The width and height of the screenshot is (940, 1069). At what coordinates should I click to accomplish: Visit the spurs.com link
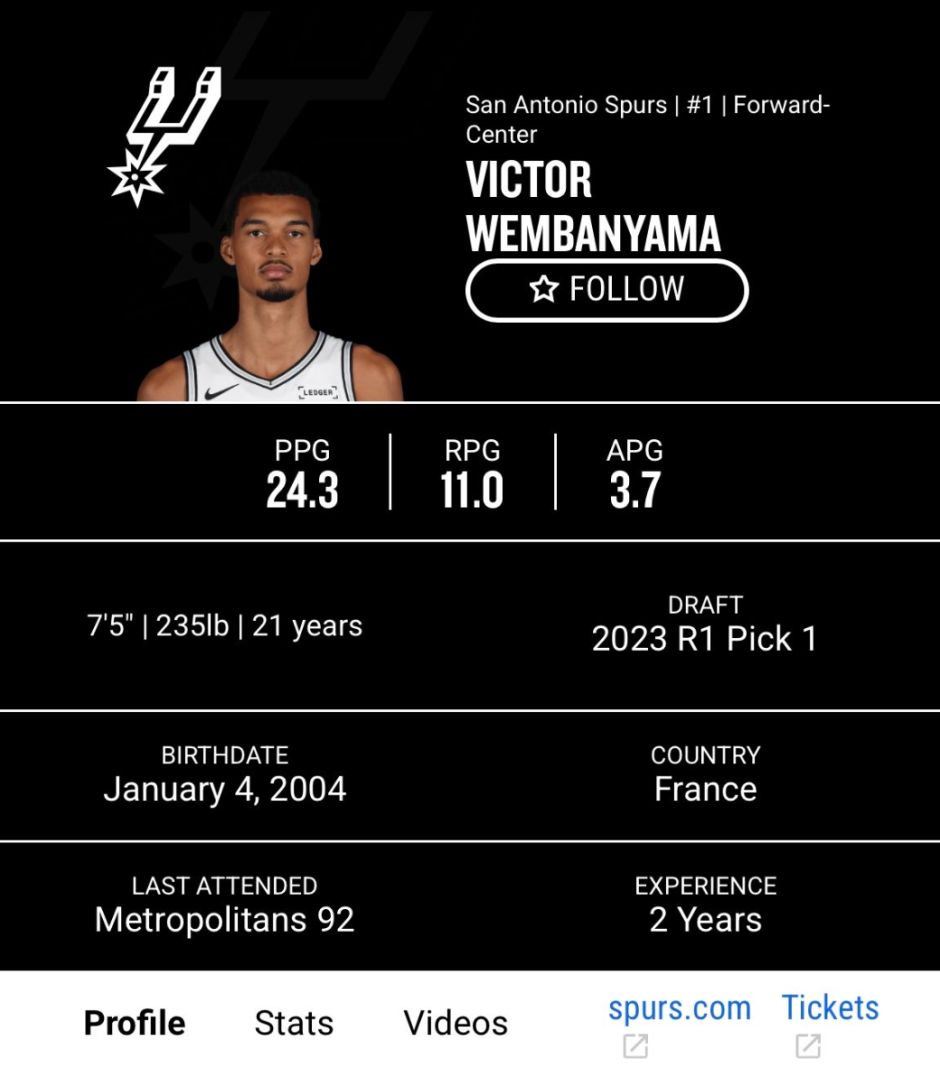679,1008
